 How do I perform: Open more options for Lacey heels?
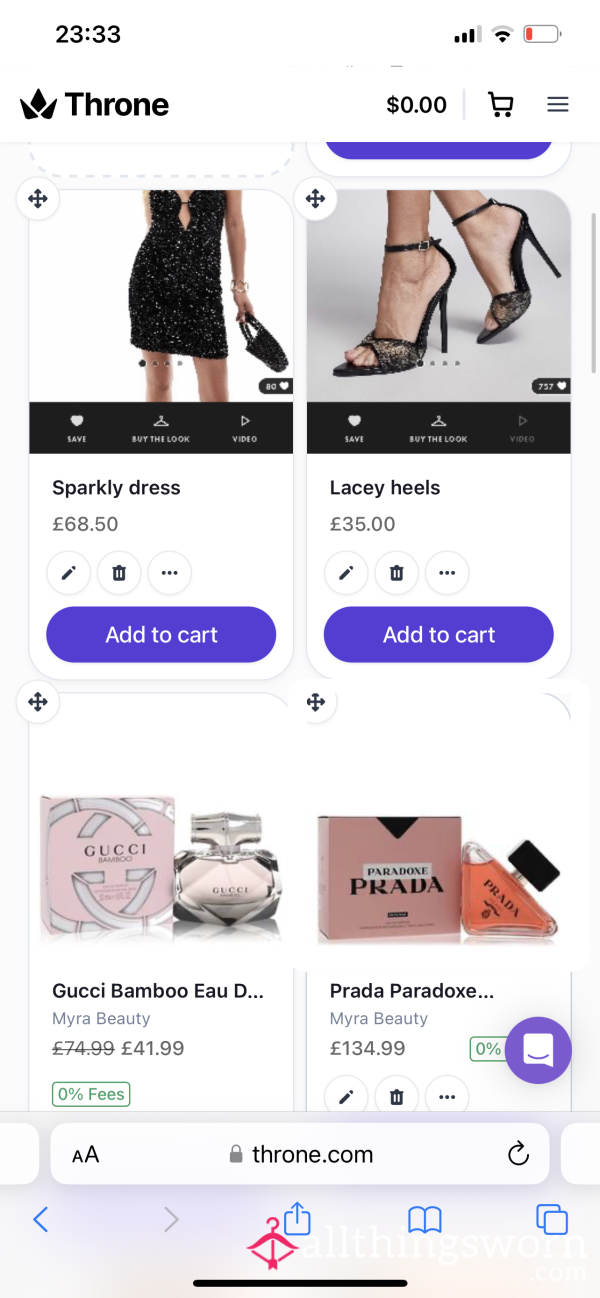447,573
